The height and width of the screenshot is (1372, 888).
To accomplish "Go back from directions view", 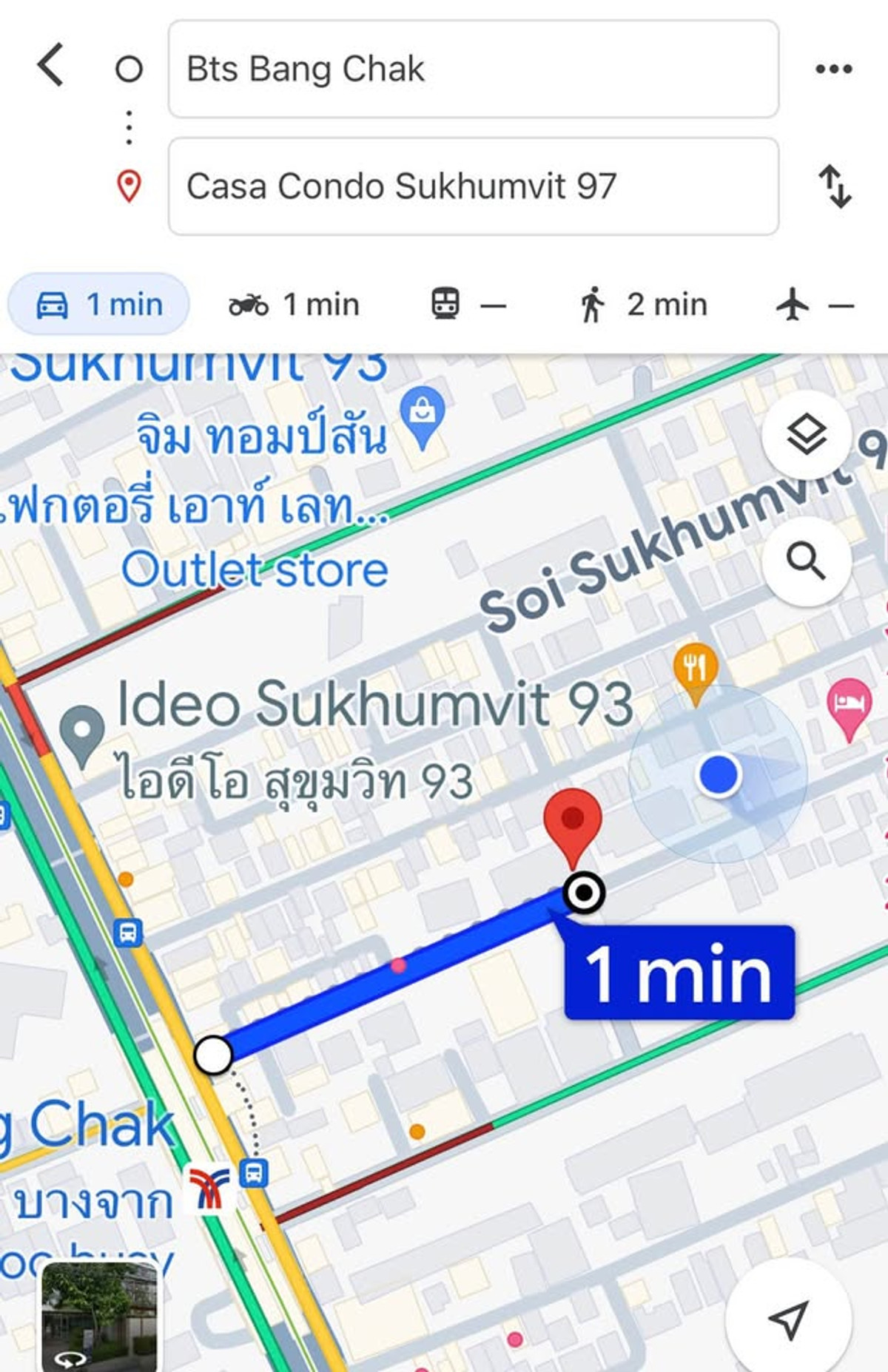I will coord(50,65).
